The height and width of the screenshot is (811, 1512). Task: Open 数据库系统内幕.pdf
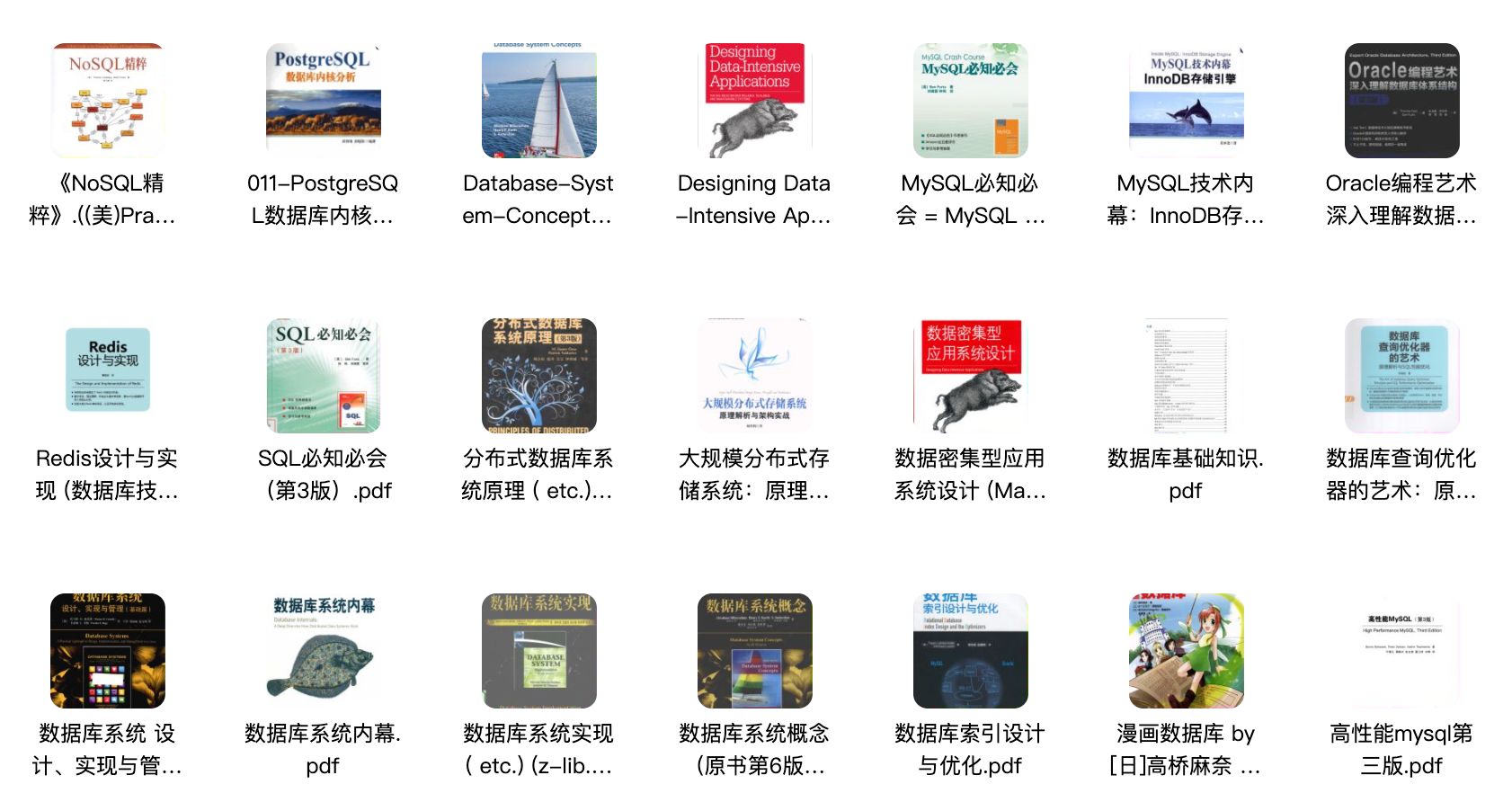tap(323, 651)
